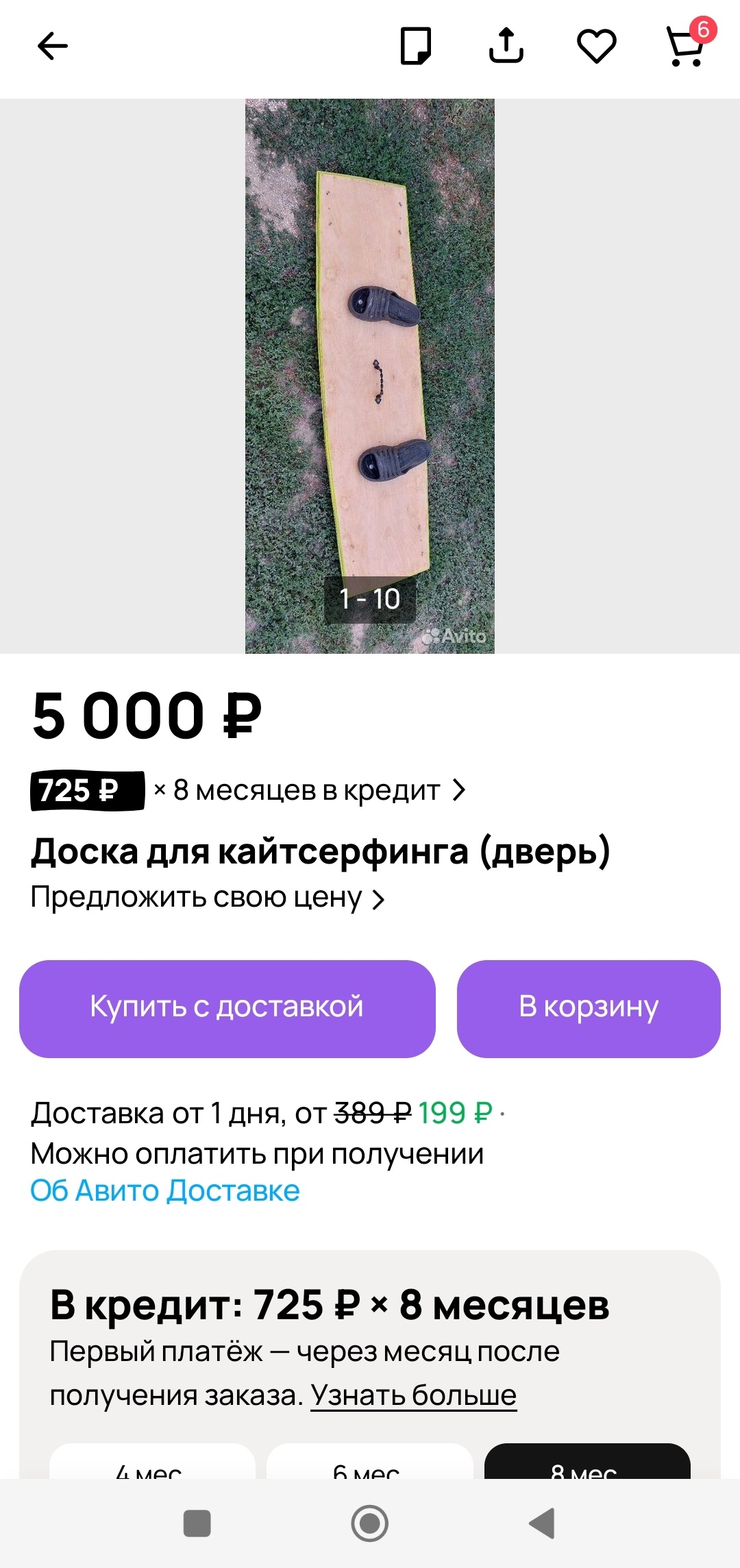This screenshot has height=1568, width=740.
Task: Select the 6 мес credit term
Action: tap(369, 1463)
